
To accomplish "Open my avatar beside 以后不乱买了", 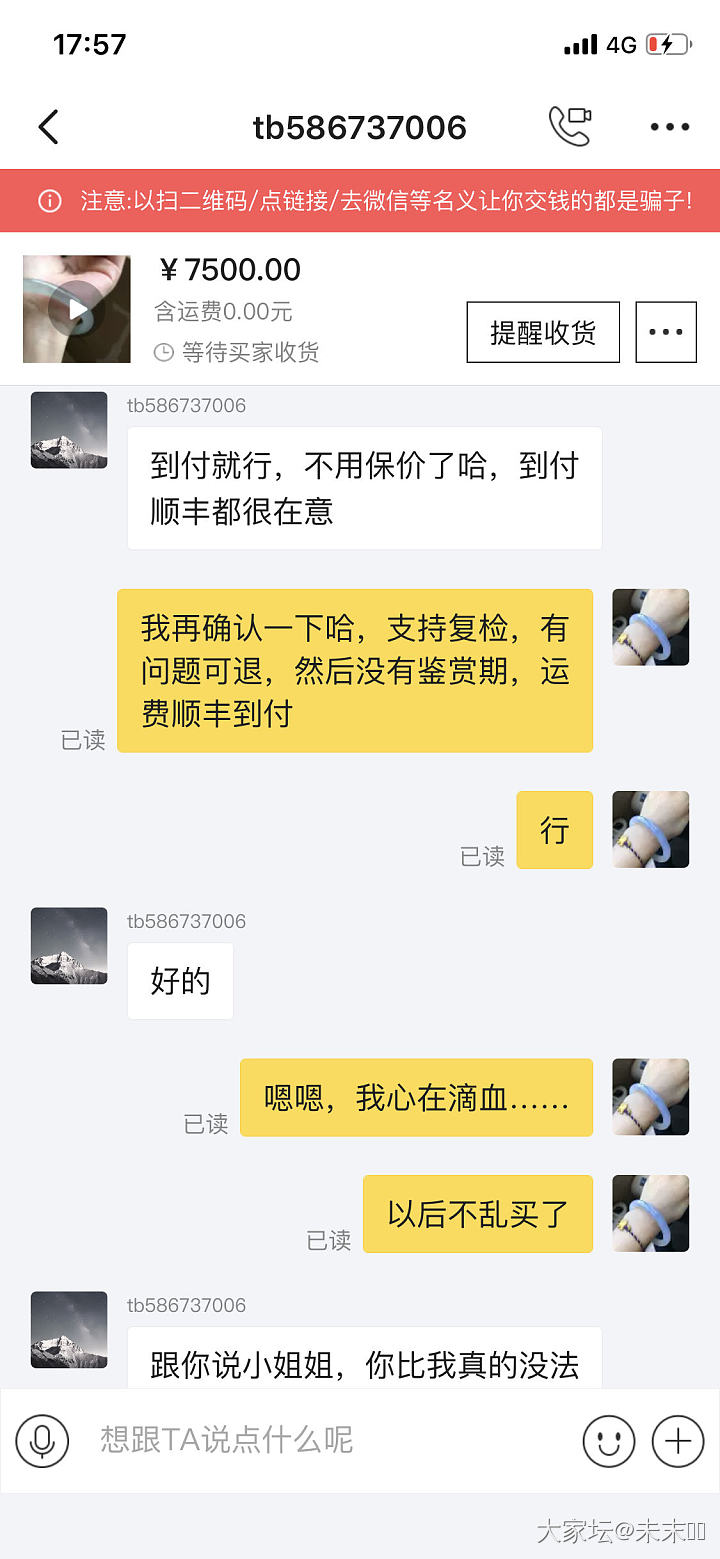I will click(650, 1213).
